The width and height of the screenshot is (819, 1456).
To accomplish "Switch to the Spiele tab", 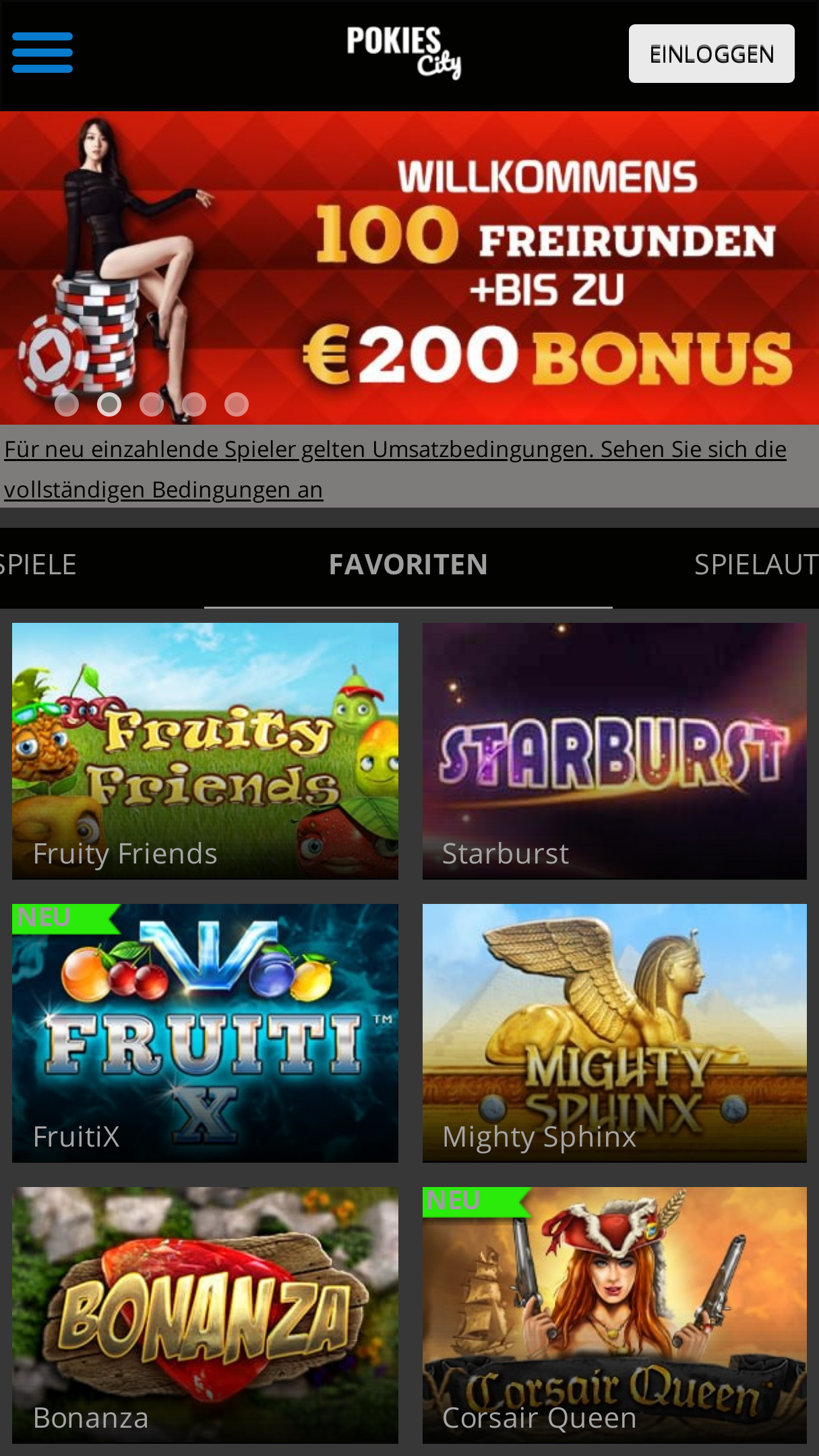I will click(38, 565).
